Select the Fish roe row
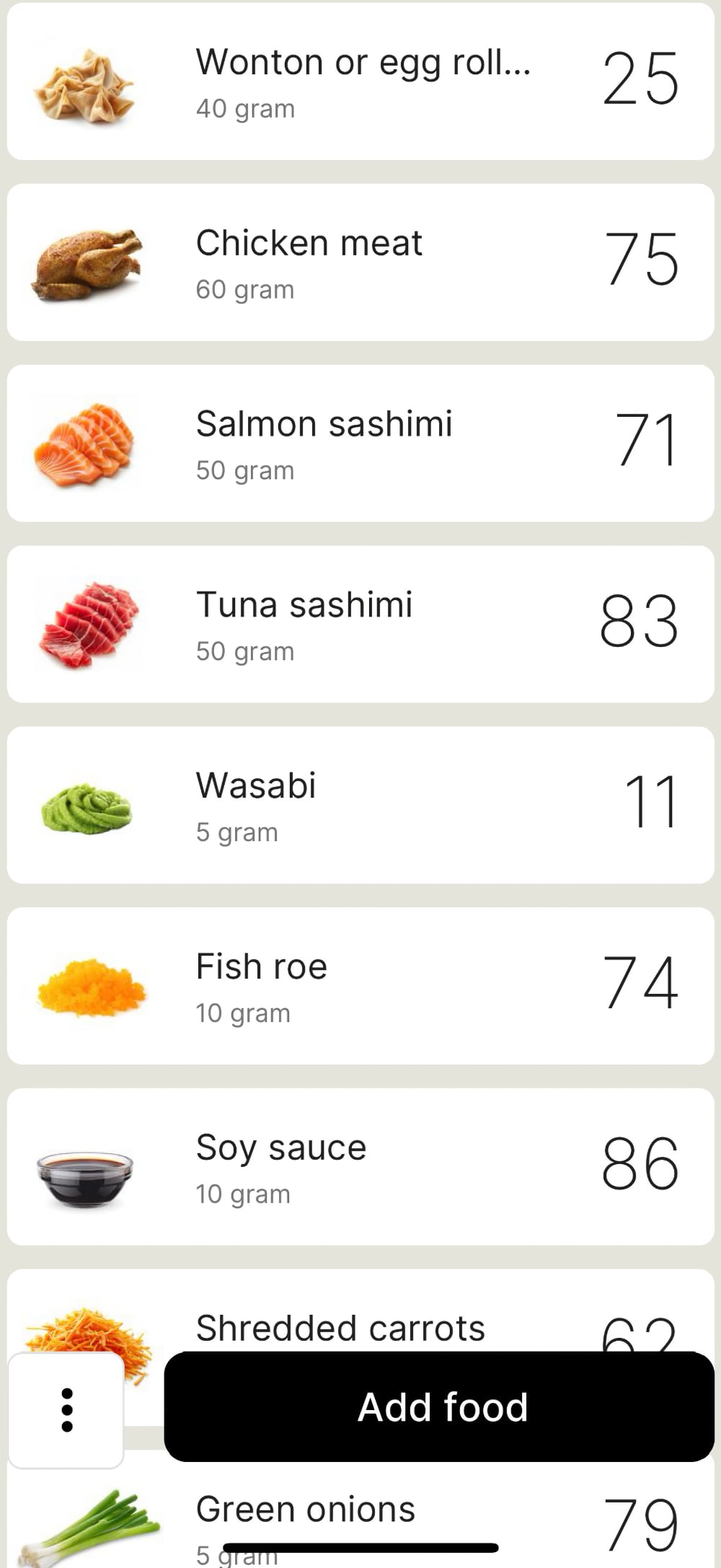Viewport: 721px width, 1568px height. pos(360,986)
